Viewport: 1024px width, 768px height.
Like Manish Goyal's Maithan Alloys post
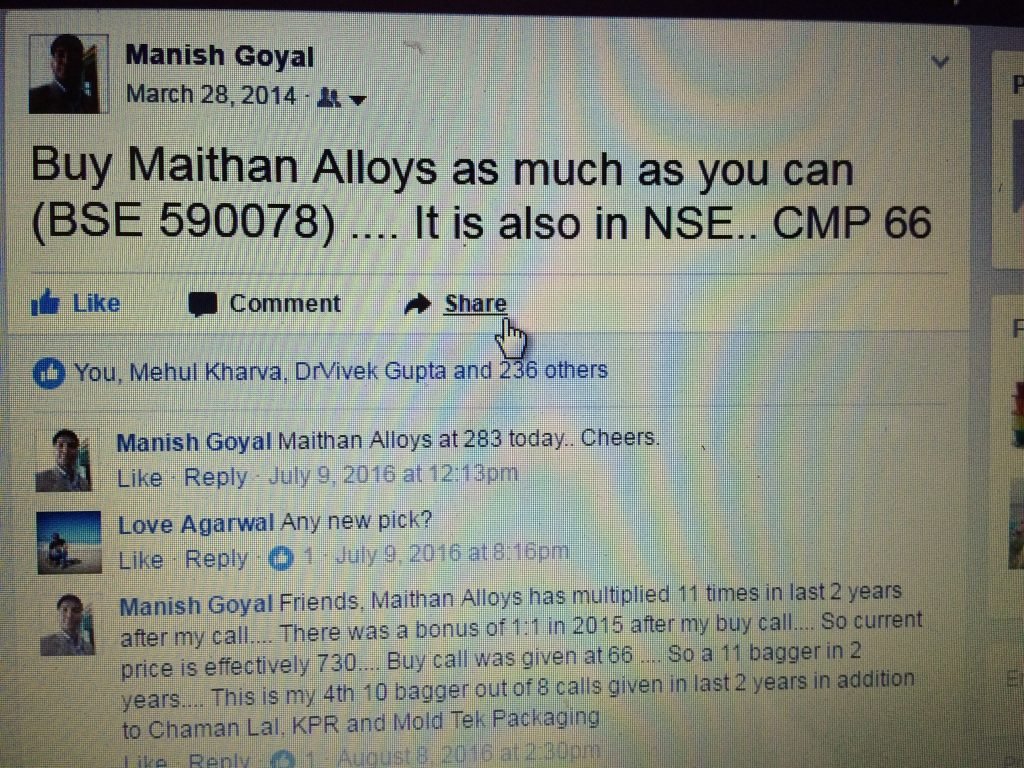(76, 303)
